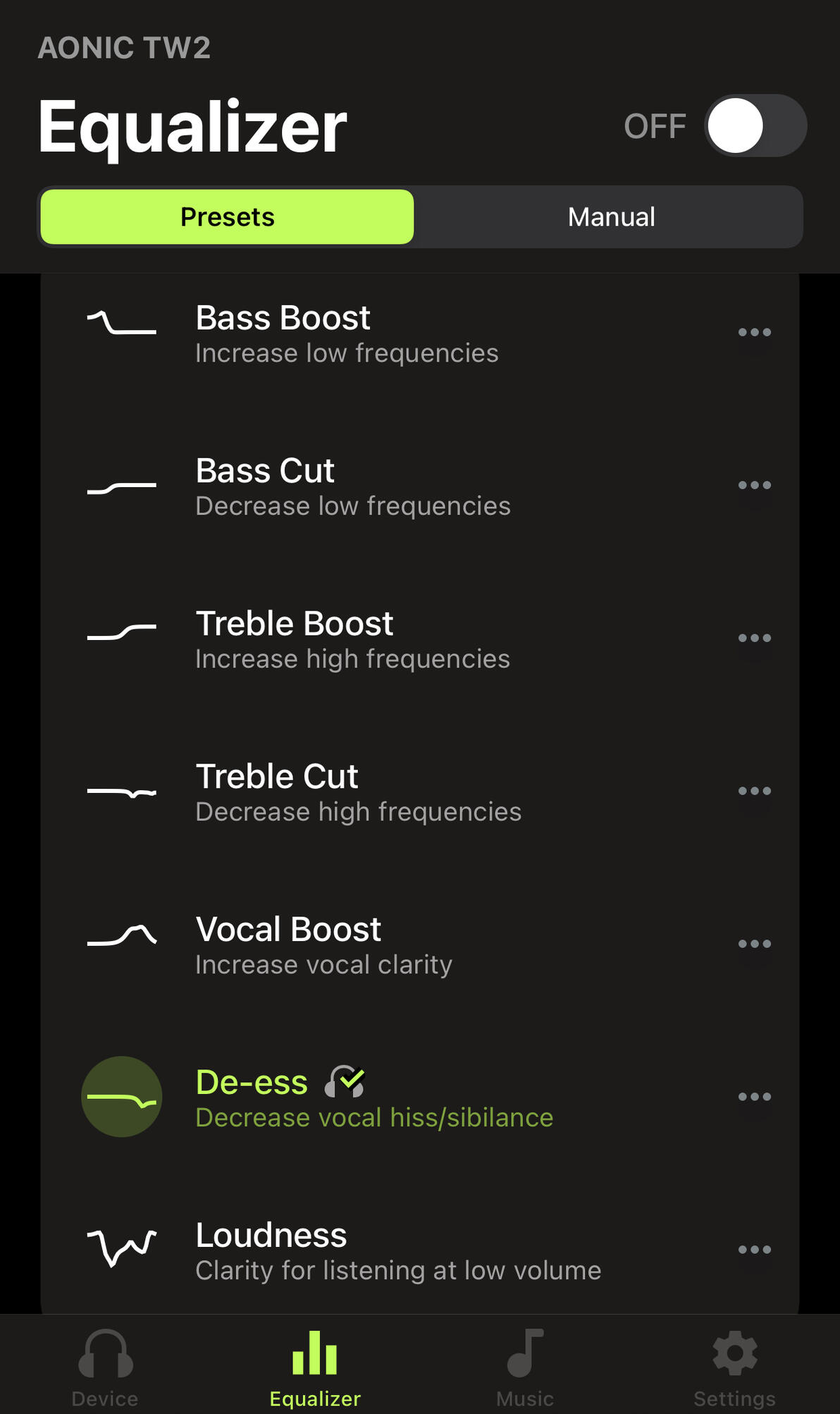Viewport: 840px width, 1414px height.
Task: Open more options for Bass Boost
Action: (755, 332)
